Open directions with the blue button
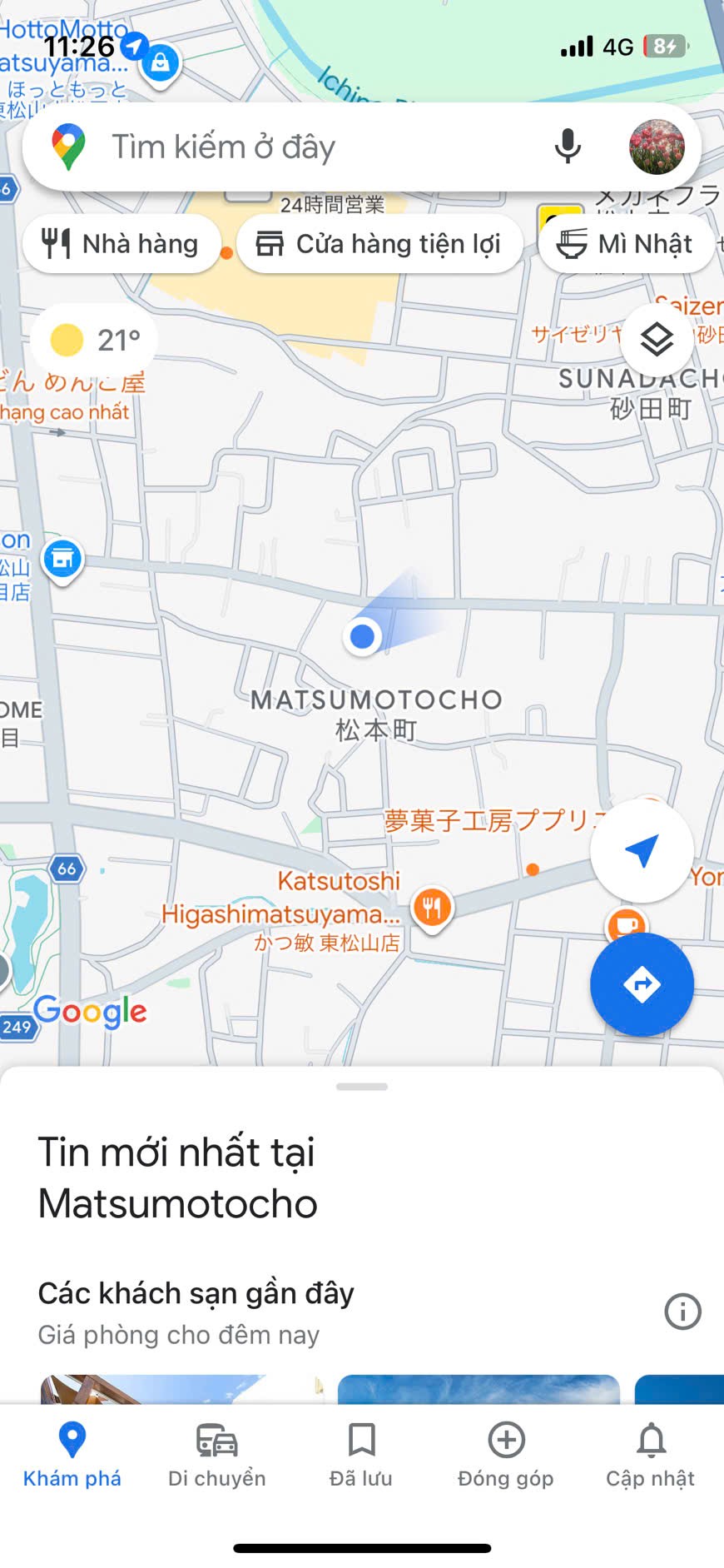Image resolution: width=724 pixels, height=1568 pixels. click(642, 984)
